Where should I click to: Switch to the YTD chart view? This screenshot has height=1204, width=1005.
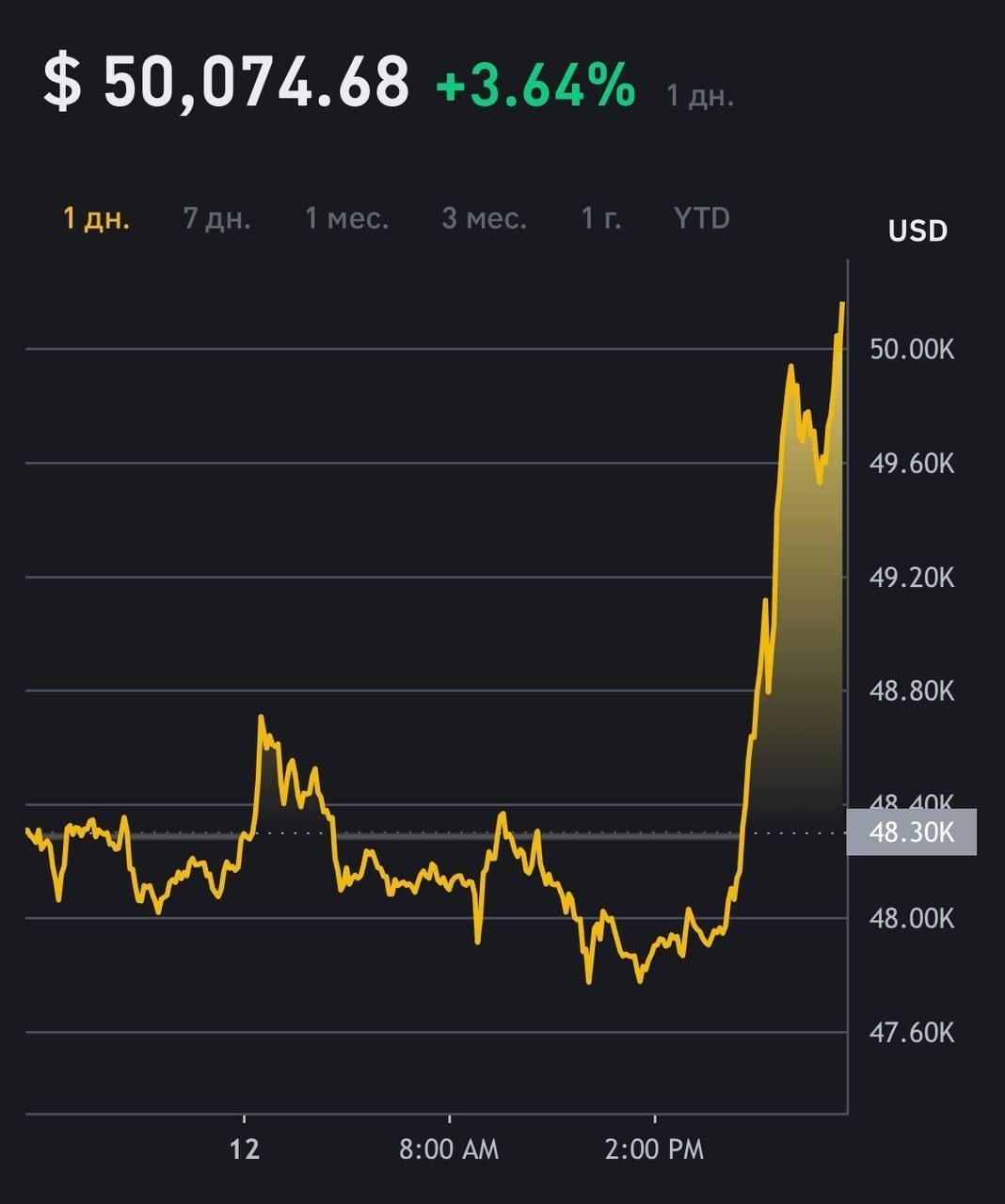click(701, 218)
